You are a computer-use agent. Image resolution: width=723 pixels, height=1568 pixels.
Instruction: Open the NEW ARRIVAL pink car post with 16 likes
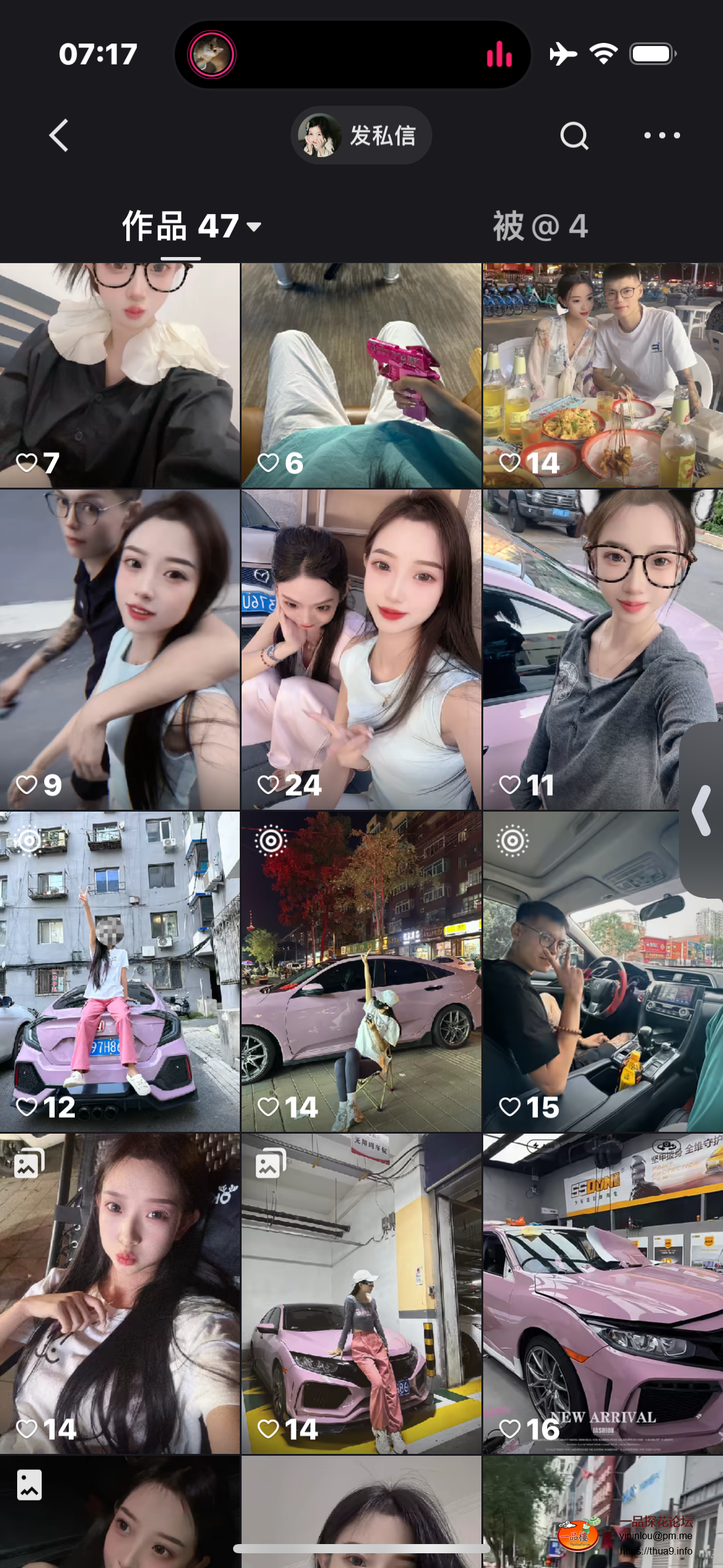[602, 1293]
